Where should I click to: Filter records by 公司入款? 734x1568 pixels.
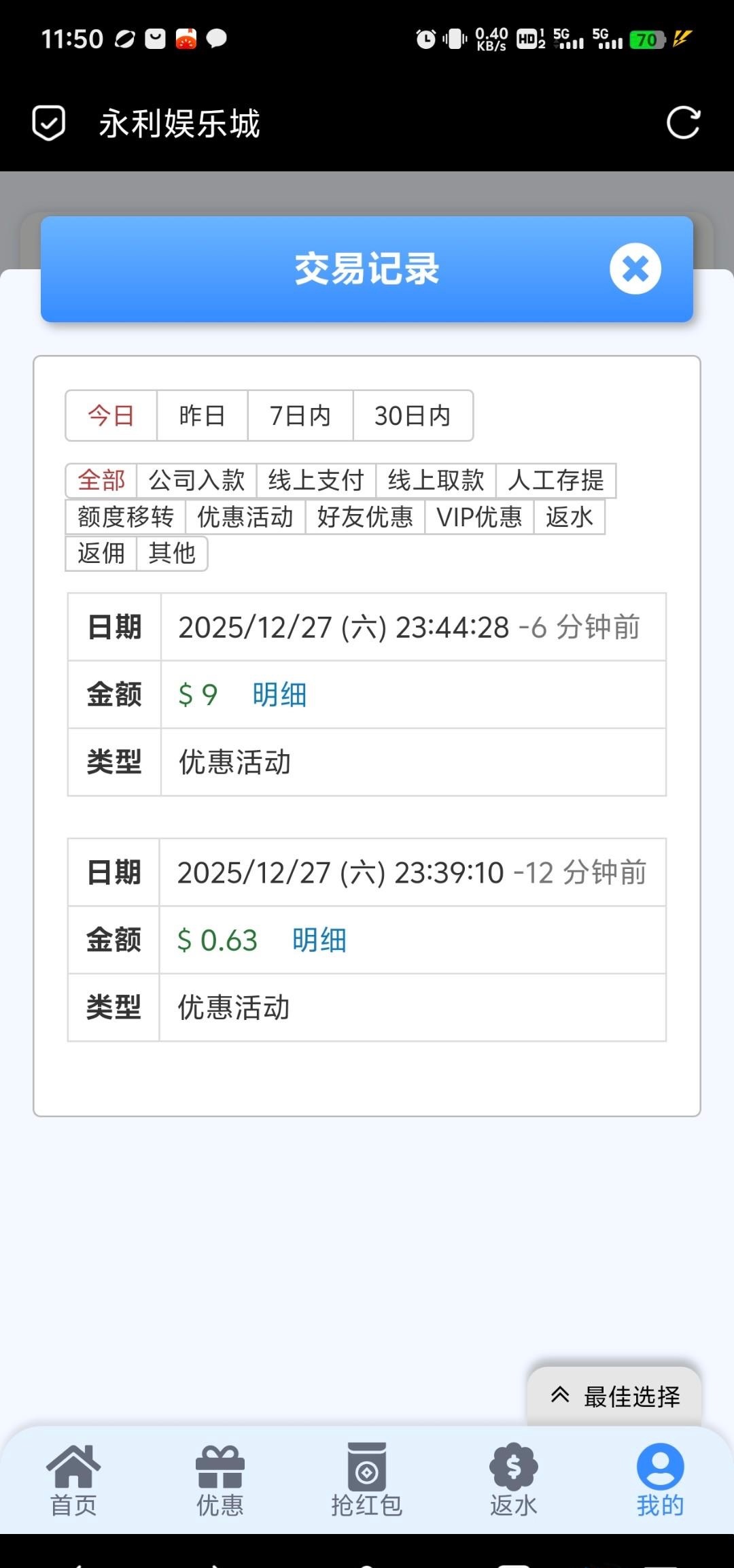pyautogui.click(x=196, y=481)
